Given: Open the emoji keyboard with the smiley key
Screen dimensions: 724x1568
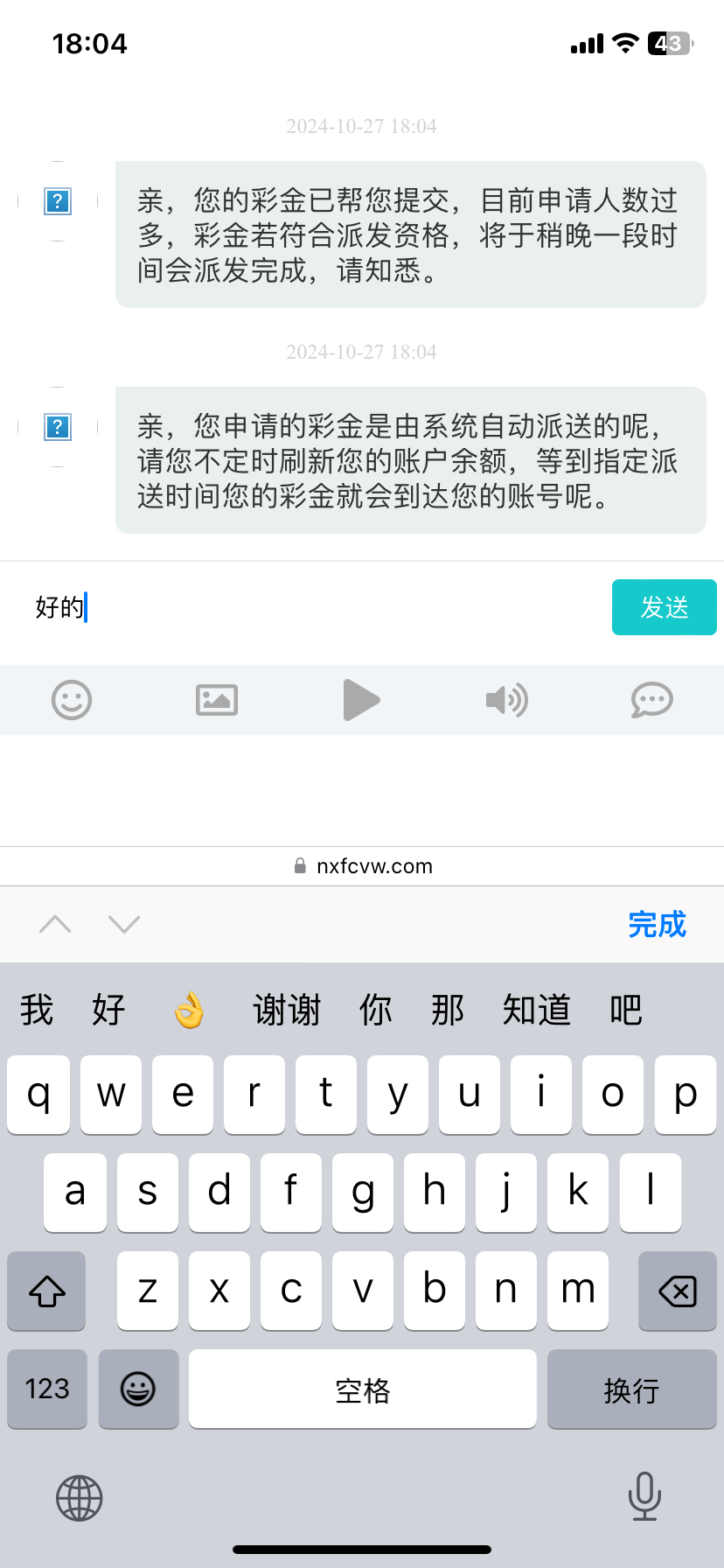Looking at the screenshot, I should pos(138,1389).
